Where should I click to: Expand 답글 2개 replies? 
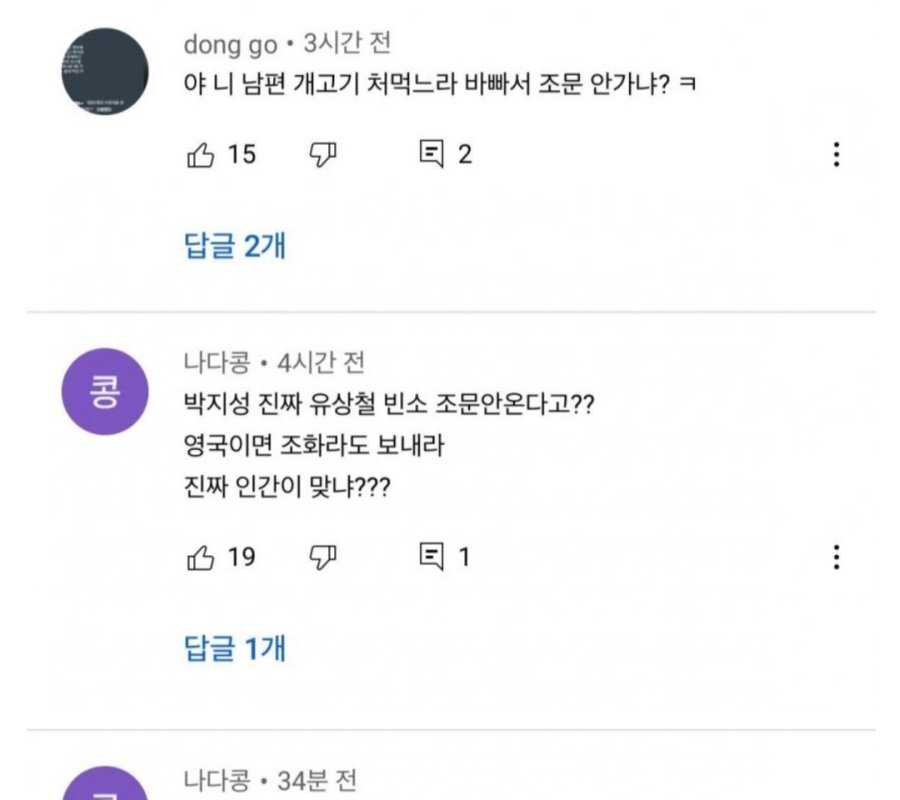pos(235,245)
